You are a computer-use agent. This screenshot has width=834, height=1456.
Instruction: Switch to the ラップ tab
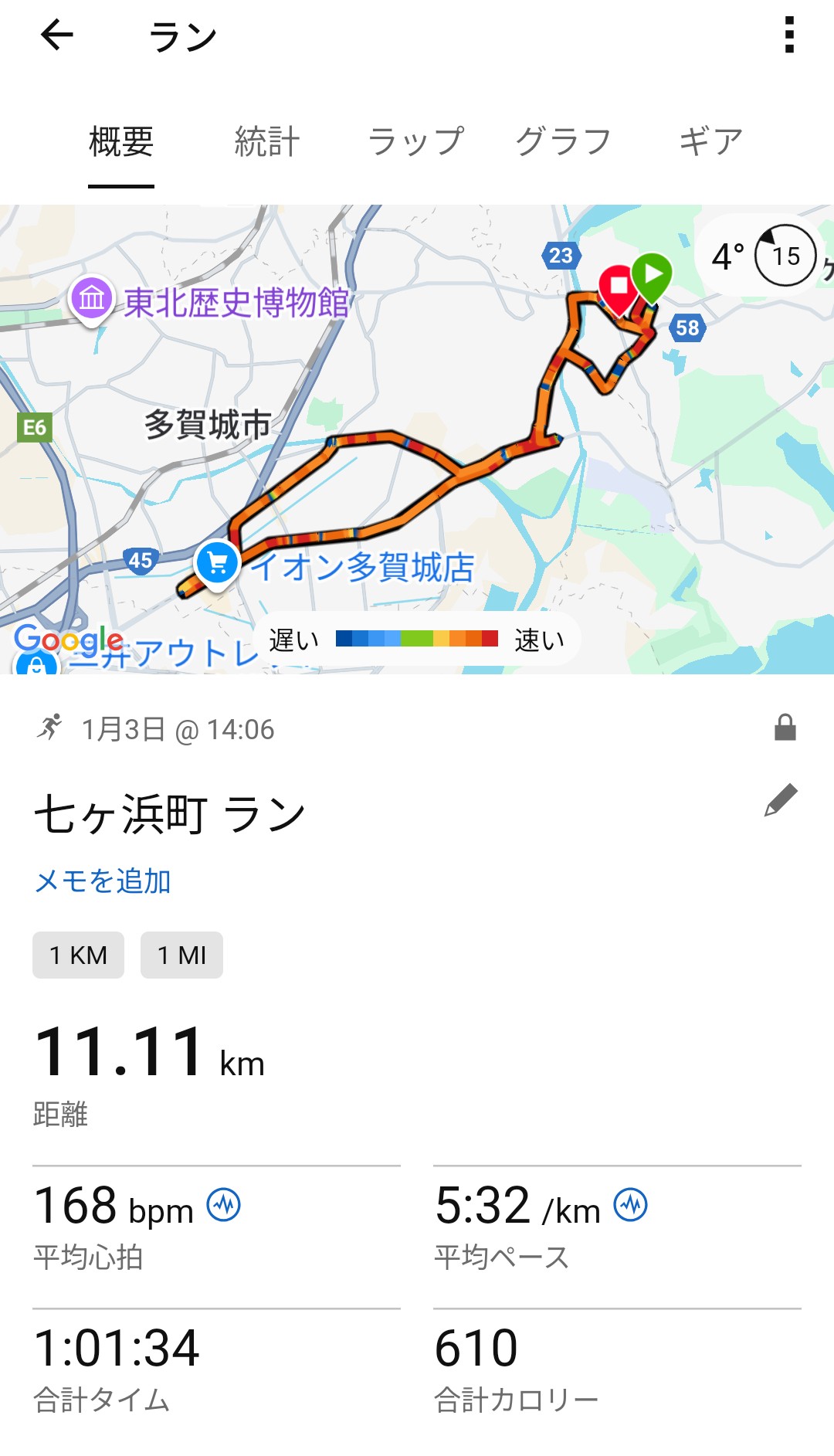[415, 142]
